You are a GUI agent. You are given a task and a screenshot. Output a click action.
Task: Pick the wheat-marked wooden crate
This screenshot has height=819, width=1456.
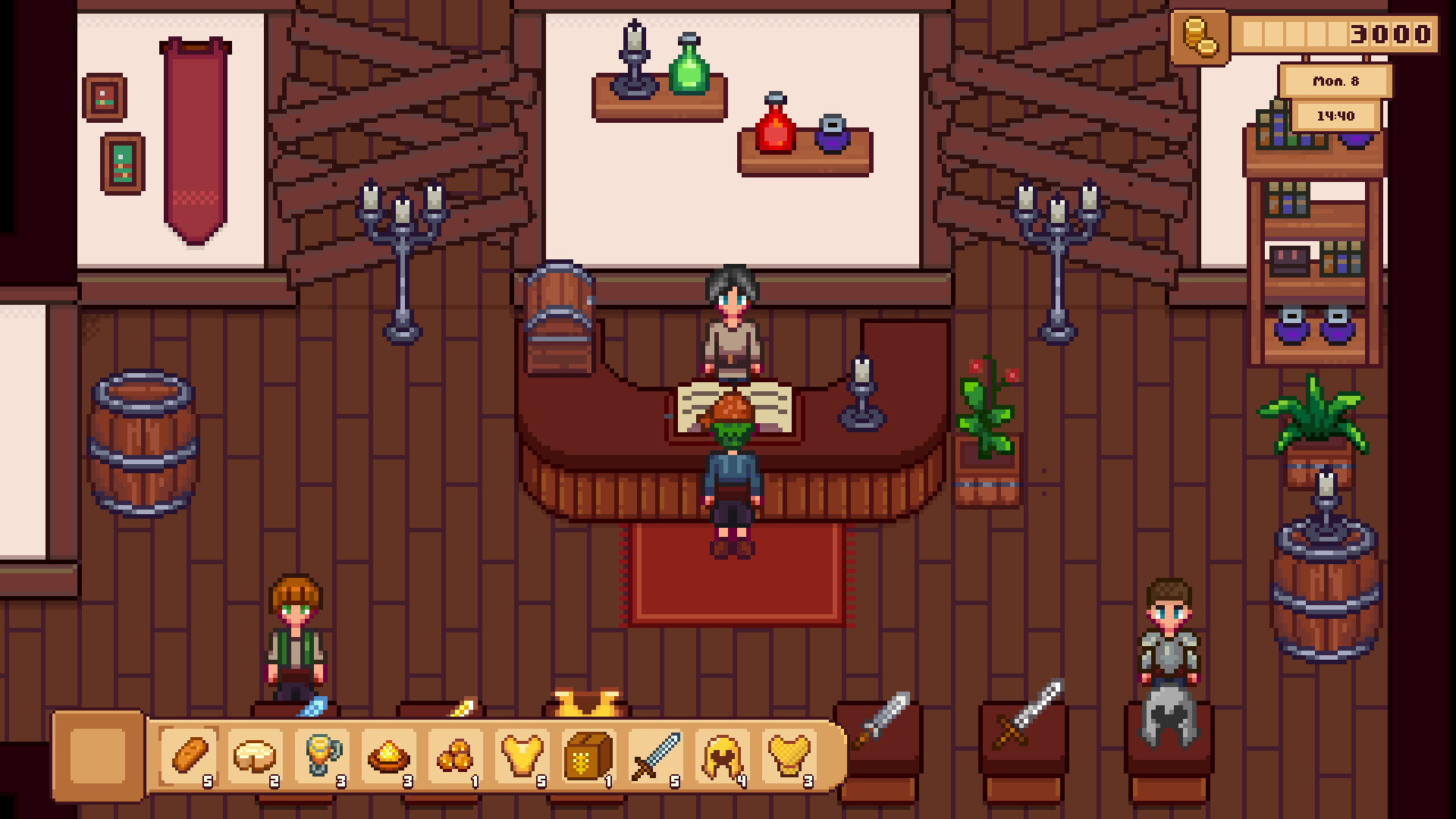click(x=589, y=756)
